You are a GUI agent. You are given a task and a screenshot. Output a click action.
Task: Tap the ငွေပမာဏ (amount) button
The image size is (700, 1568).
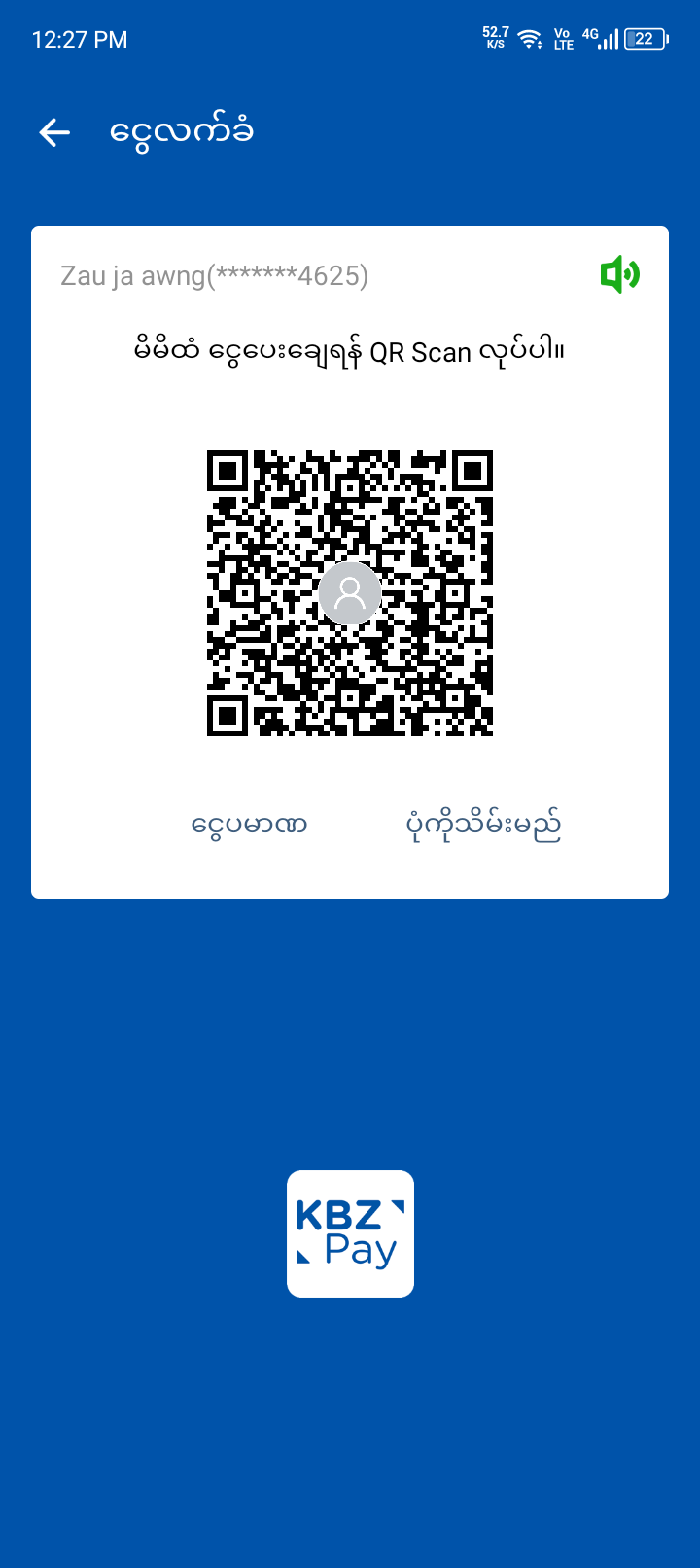pos(250,826)
